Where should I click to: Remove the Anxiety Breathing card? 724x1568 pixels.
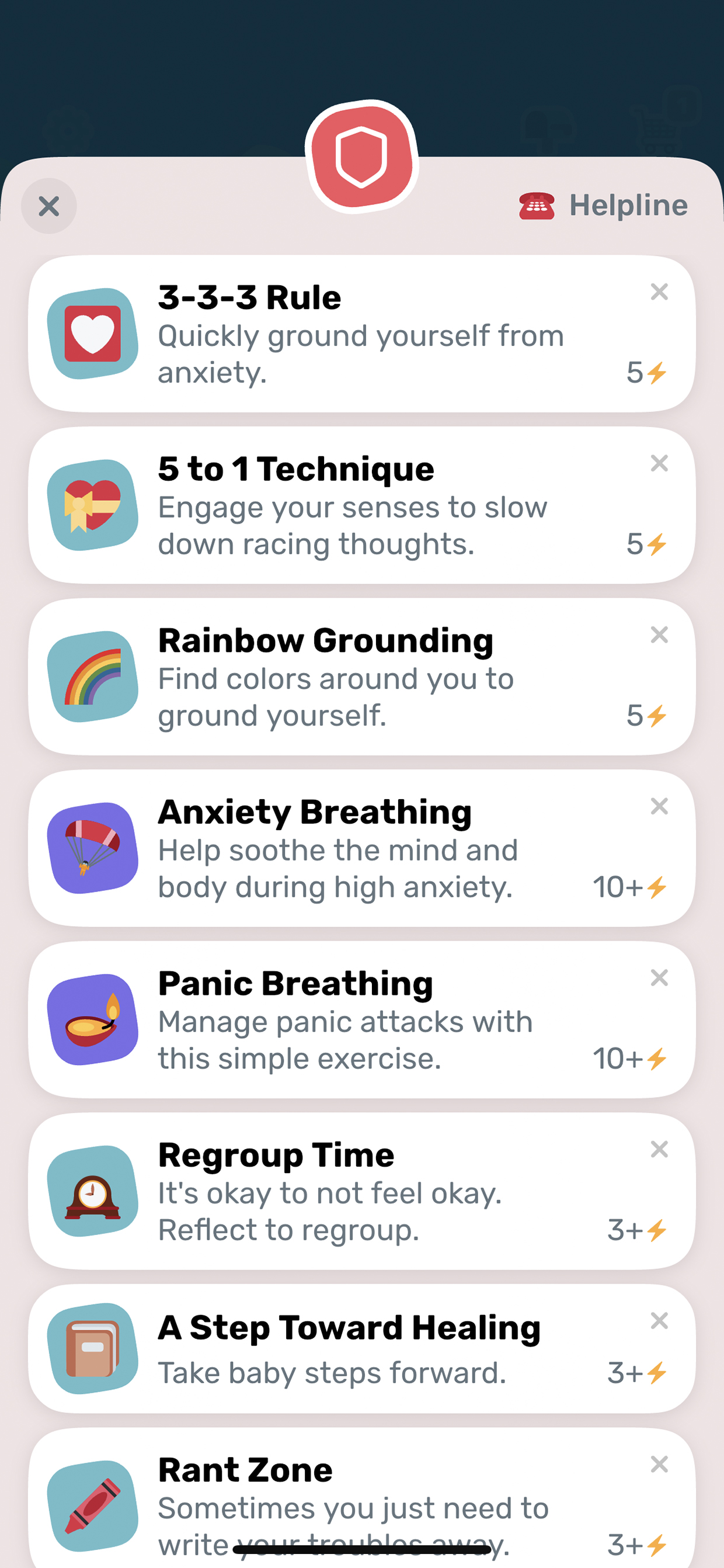coord(660,807)
